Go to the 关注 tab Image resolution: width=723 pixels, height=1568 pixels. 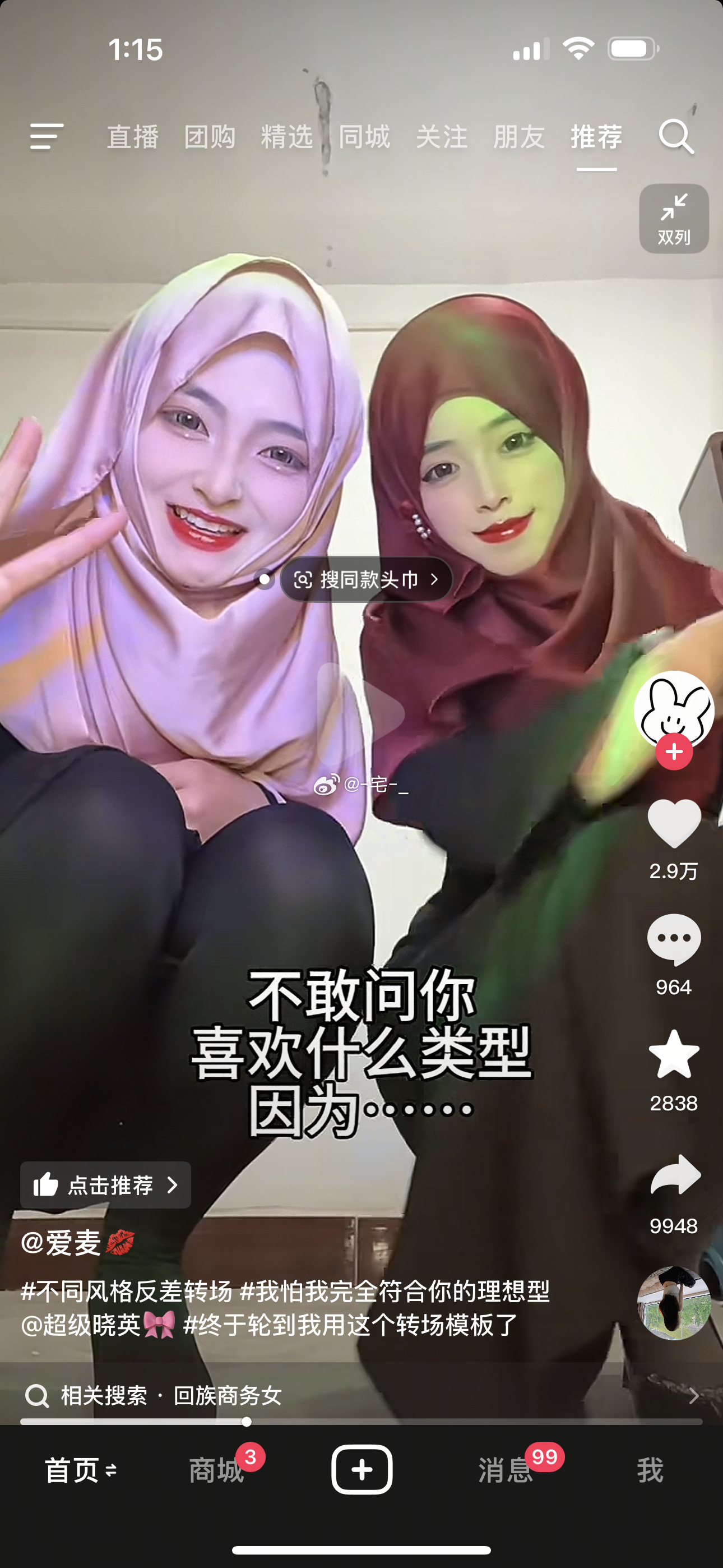442,136
